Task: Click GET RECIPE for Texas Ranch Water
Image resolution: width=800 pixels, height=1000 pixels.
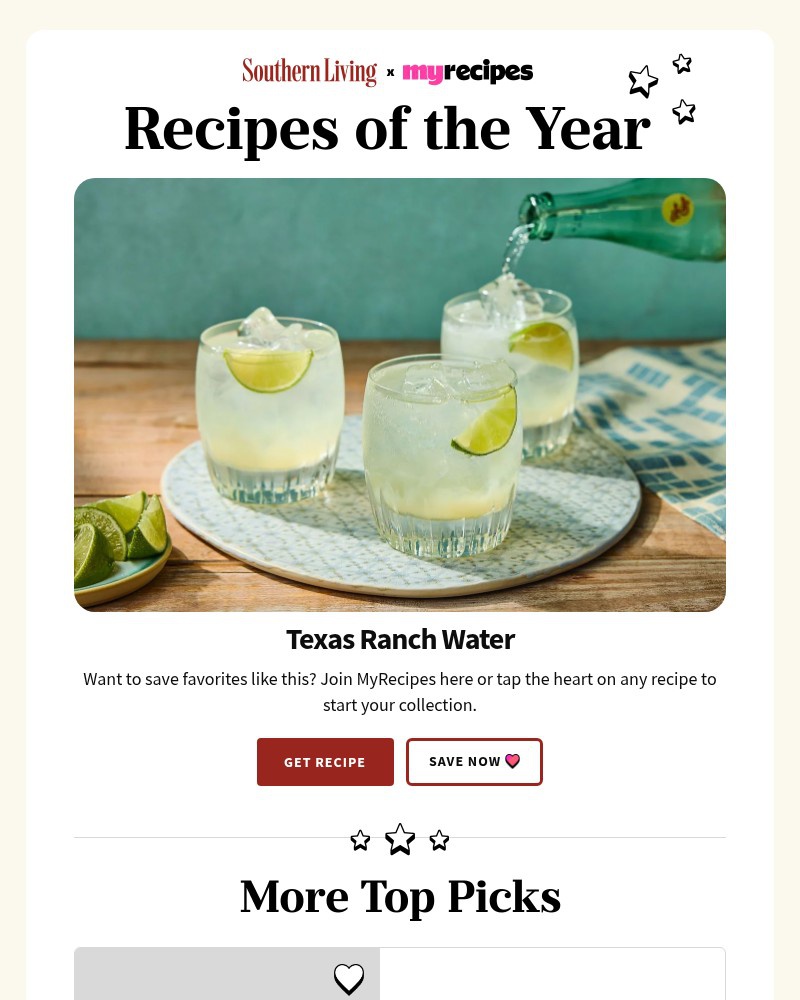Action: (325, 761)
